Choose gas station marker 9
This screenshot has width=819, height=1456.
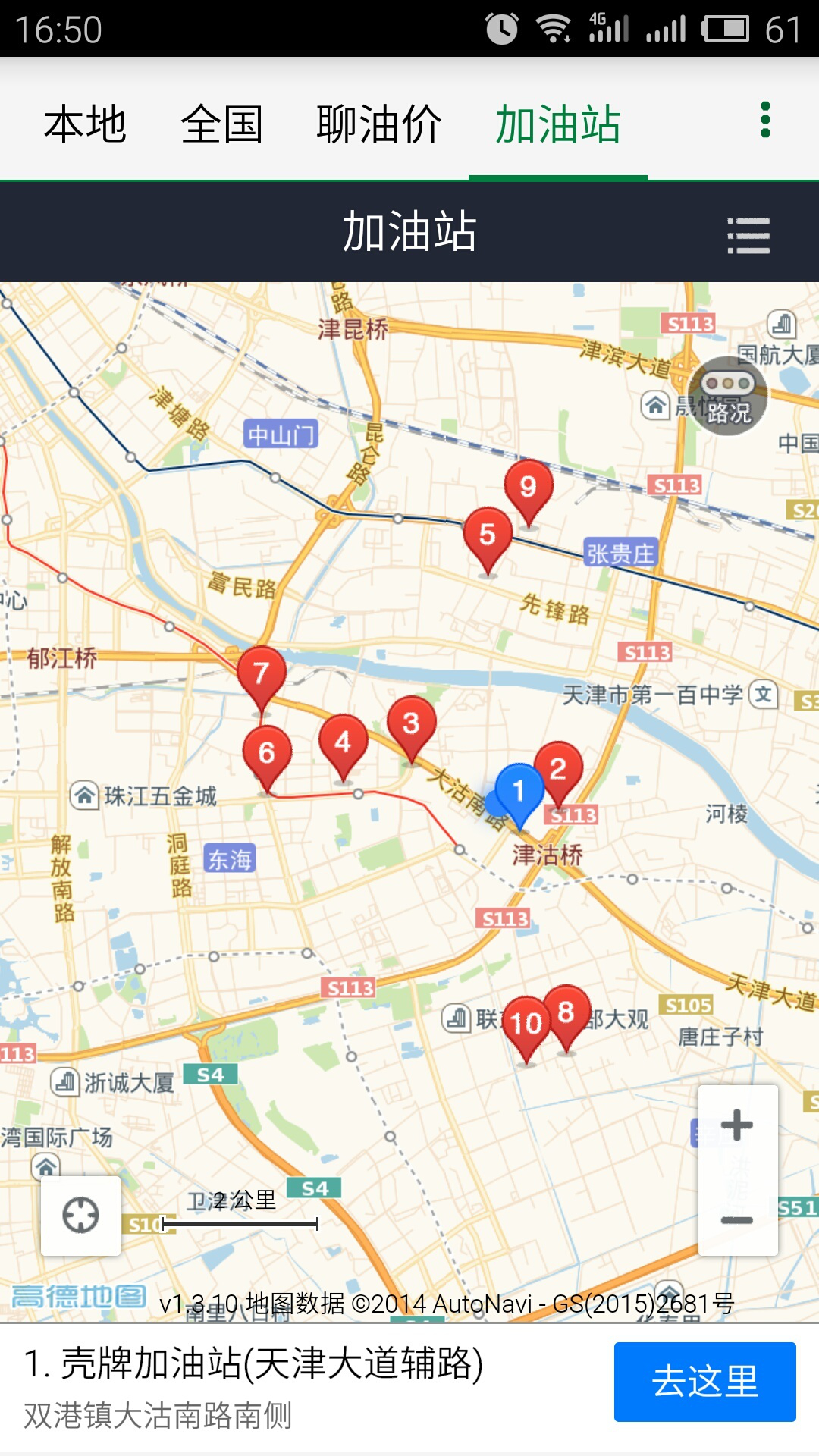[529, 487]
